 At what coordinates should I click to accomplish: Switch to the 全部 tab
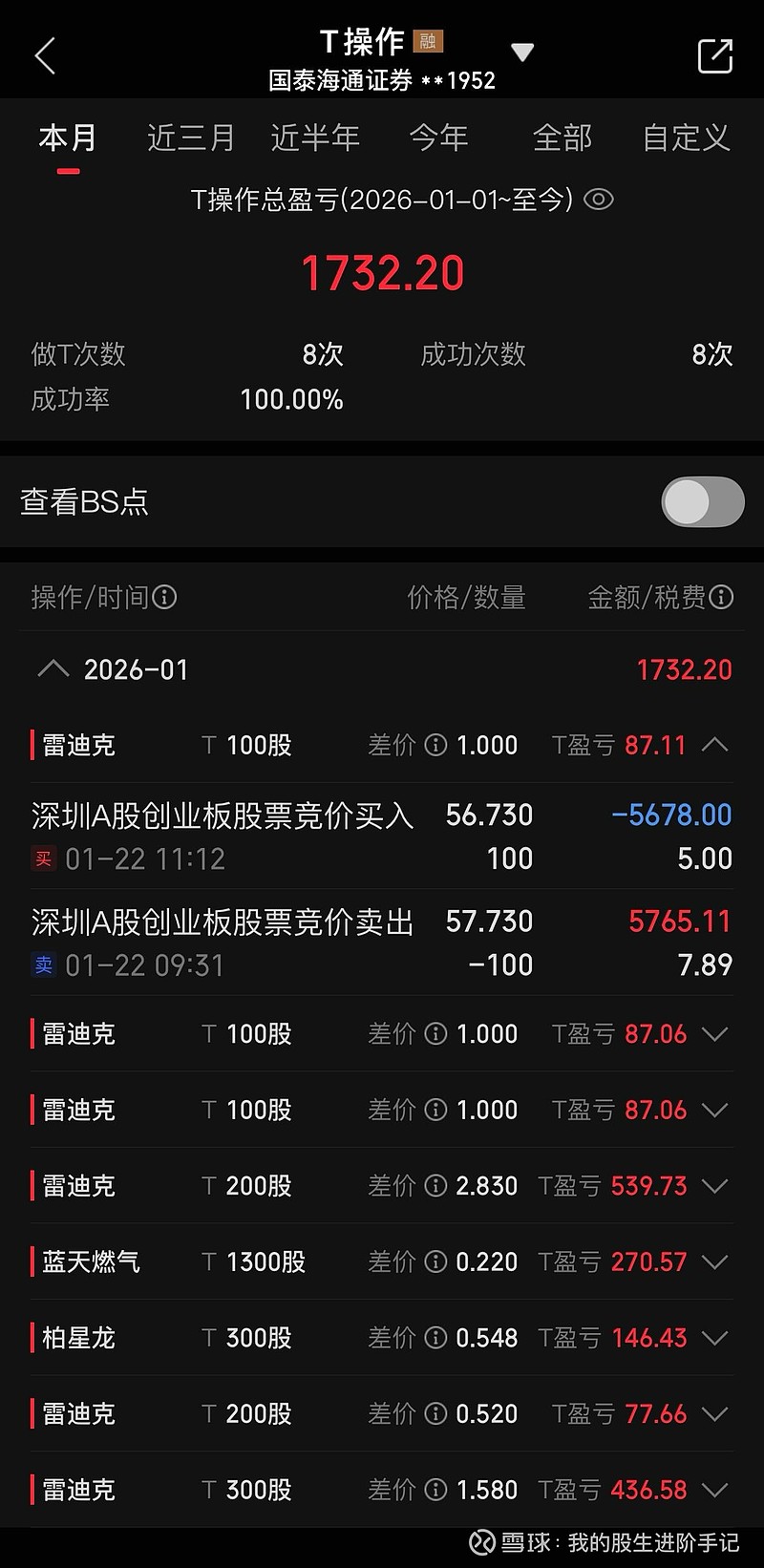(x=562, y=138)
